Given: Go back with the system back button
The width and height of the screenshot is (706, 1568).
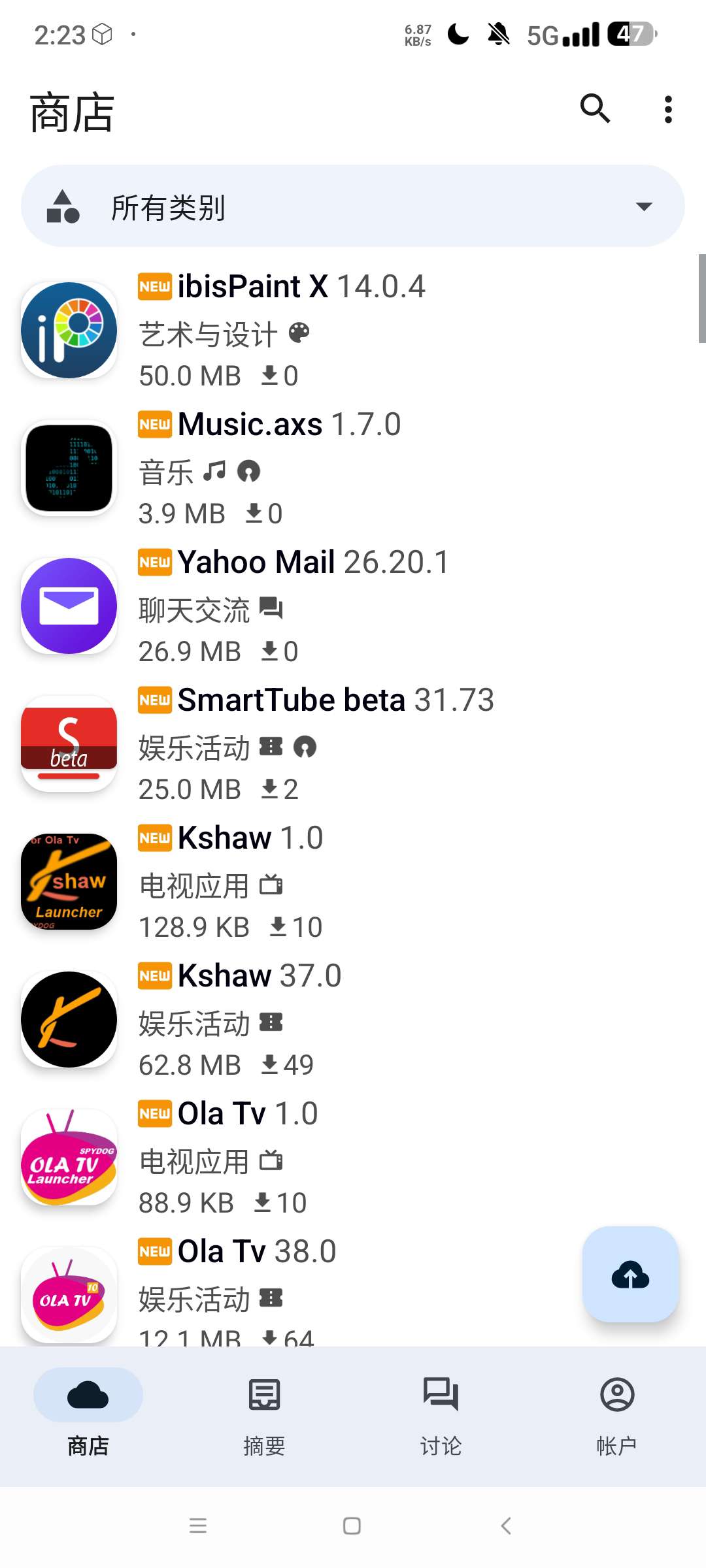Looking at the screenshot, I should click(505, 1526).
